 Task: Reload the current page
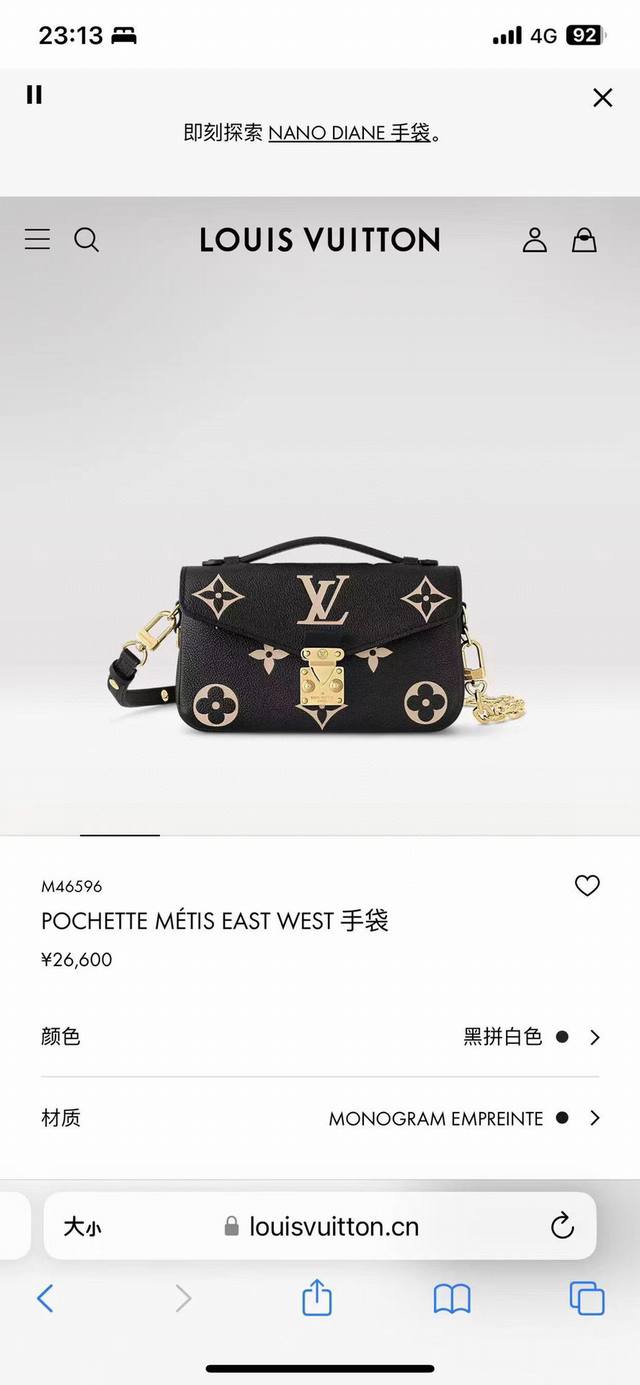[562, 1226]
